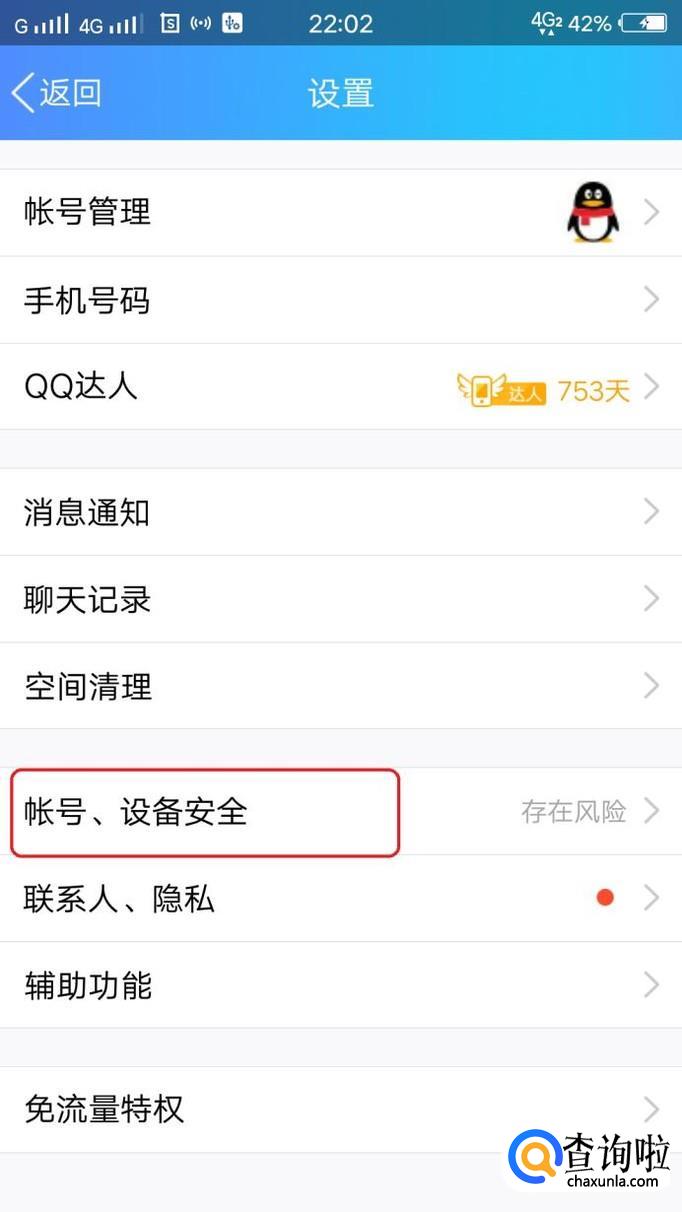Go back using the 返回 button
The height and width of the screenshot is (1212, 682).
(x=57, y=93)
